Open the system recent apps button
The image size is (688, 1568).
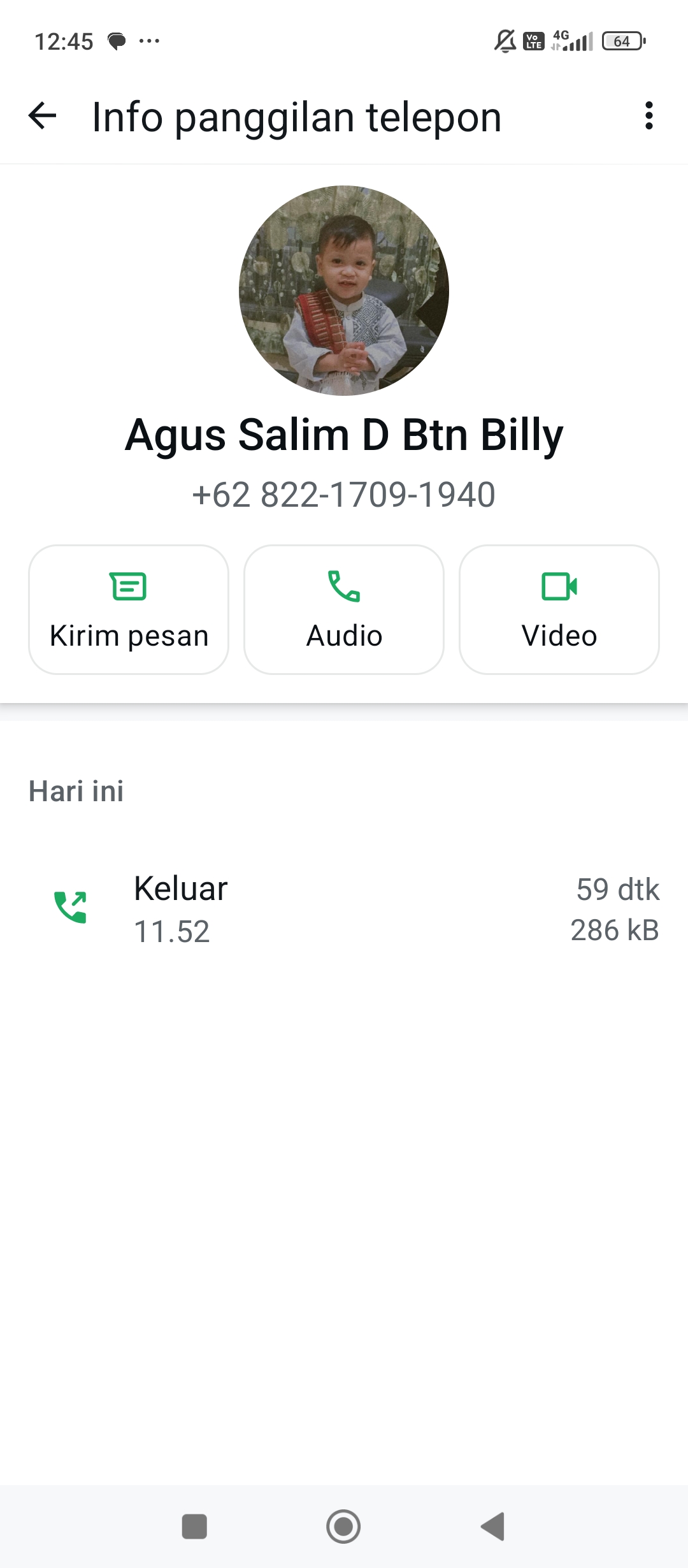tap(194, 1527)
